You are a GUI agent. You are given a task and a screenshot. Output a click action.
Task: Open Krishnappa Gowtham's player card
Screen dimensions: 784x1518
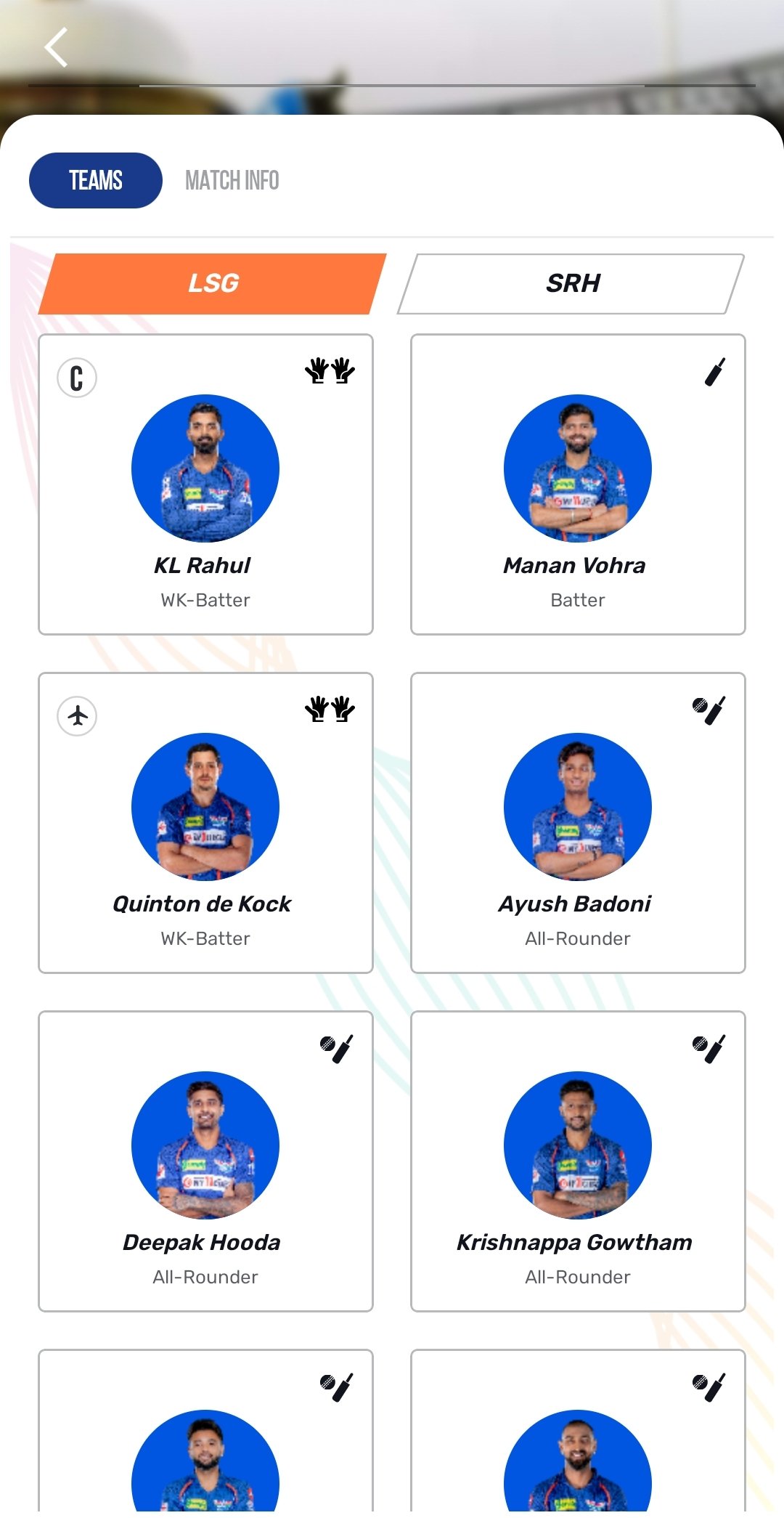click(578, 1161)
